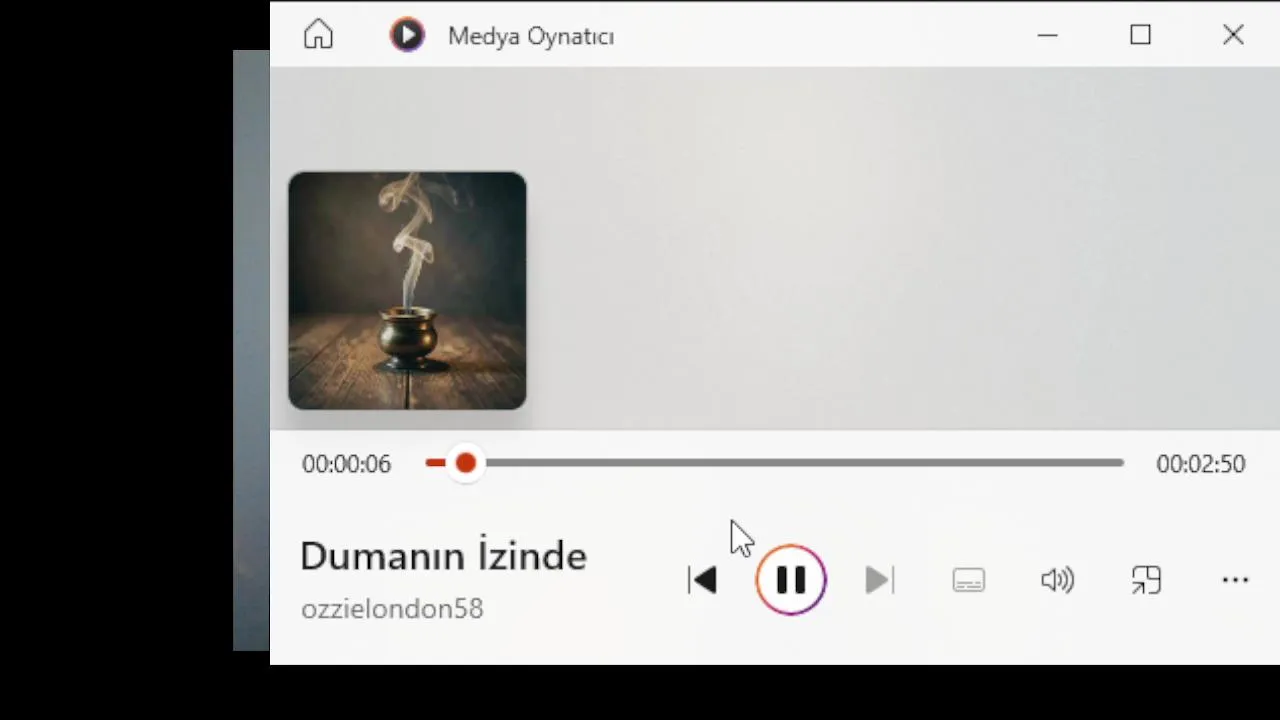Screen dimensions: 1280x720
Task: Close the Medya Oynatıcı window
Action: tap(1232, 36)
